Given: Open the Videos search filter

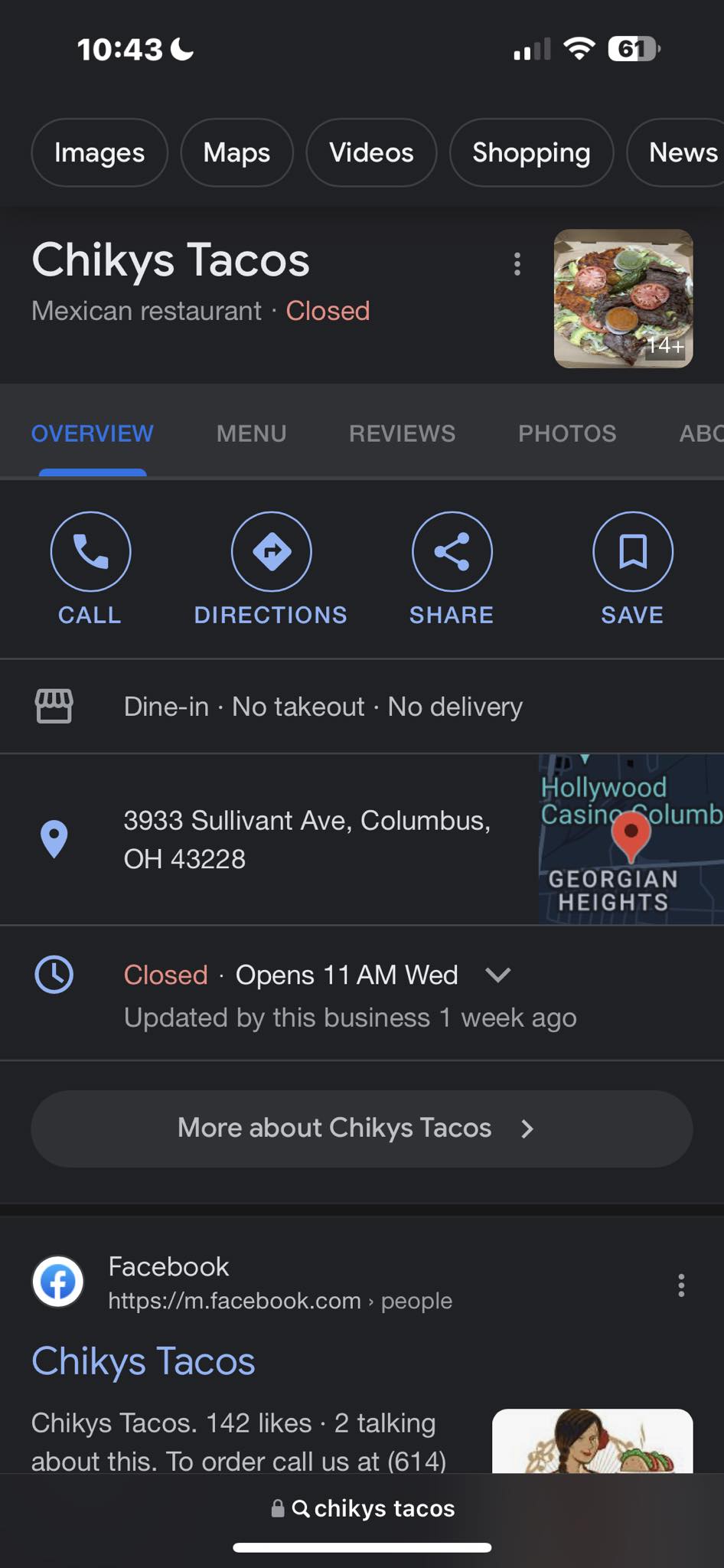Looking at the screenshot, I should point(371,152).
